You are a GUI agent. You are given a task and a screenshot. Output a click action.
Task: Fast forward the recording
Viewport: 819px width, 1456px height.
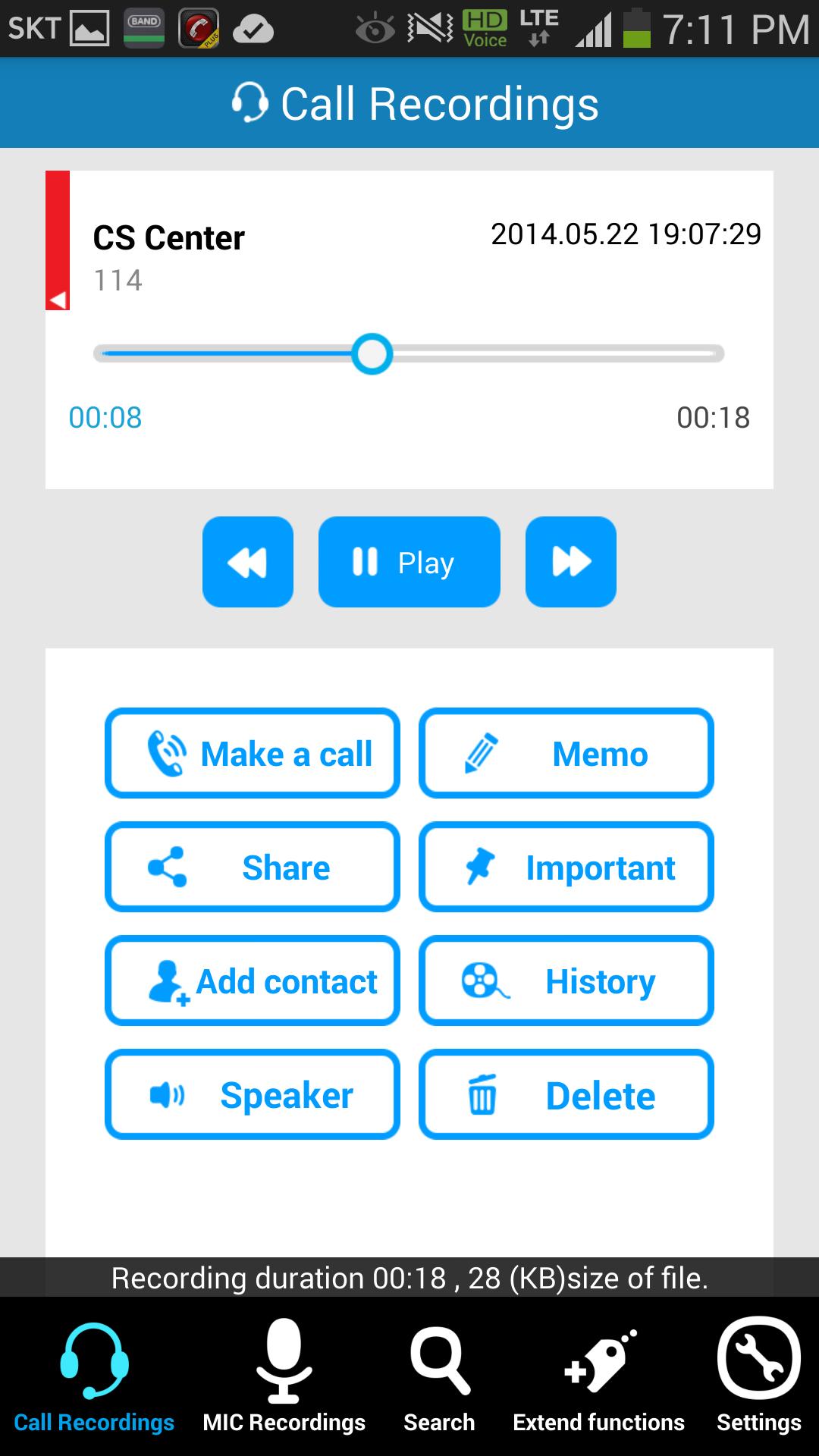tap(570, 561)
